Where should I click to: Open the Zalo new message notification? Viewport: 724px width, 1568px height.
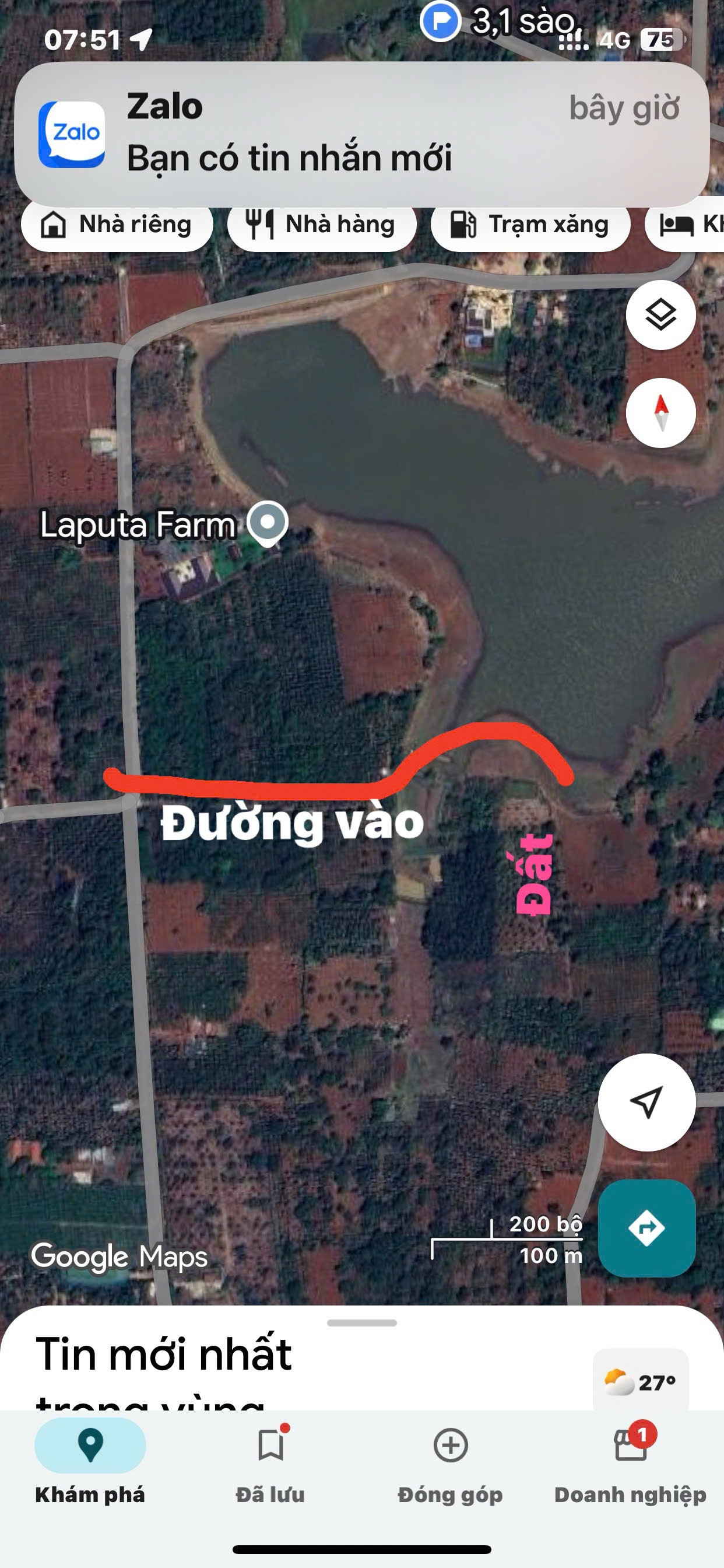[361, 134]
